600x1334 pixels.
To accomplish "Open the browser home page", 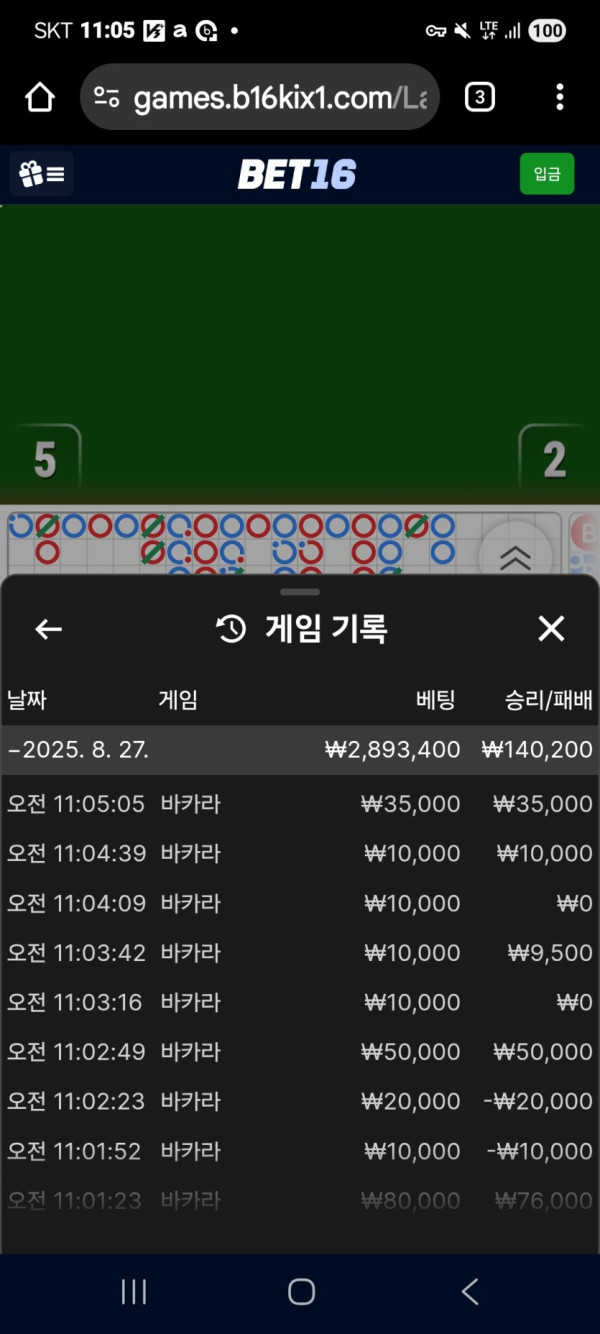I will click(39, 97).
